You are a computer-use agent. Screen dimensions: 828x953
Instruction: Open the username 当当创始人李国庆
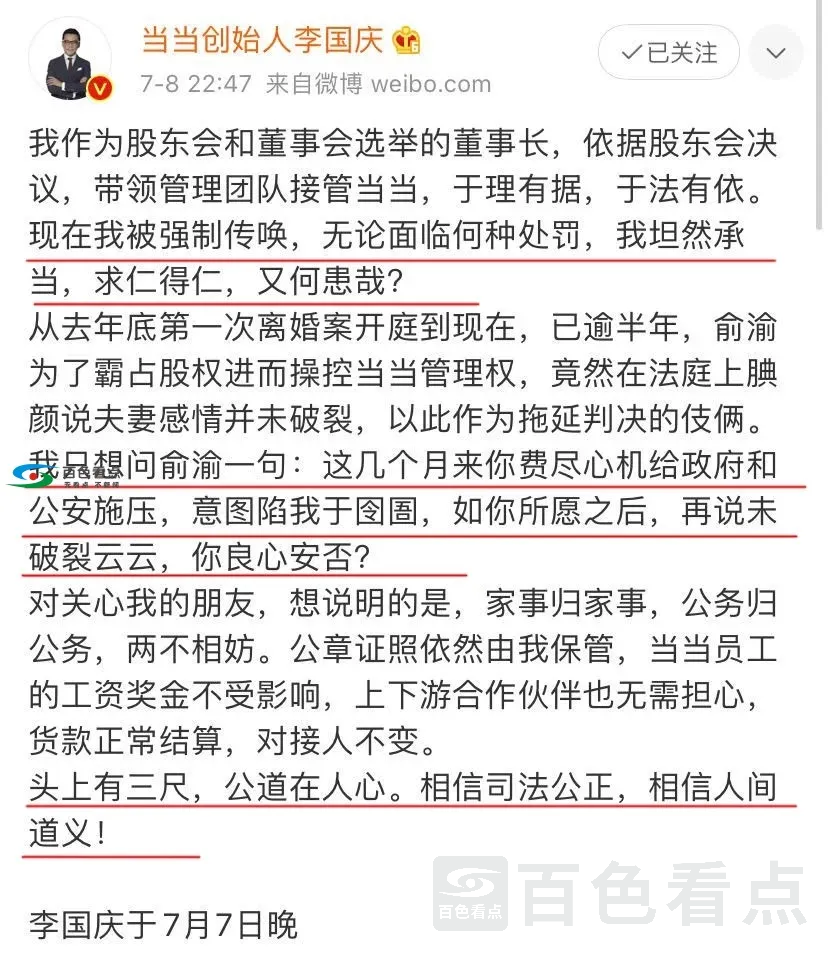coord(264,40)
